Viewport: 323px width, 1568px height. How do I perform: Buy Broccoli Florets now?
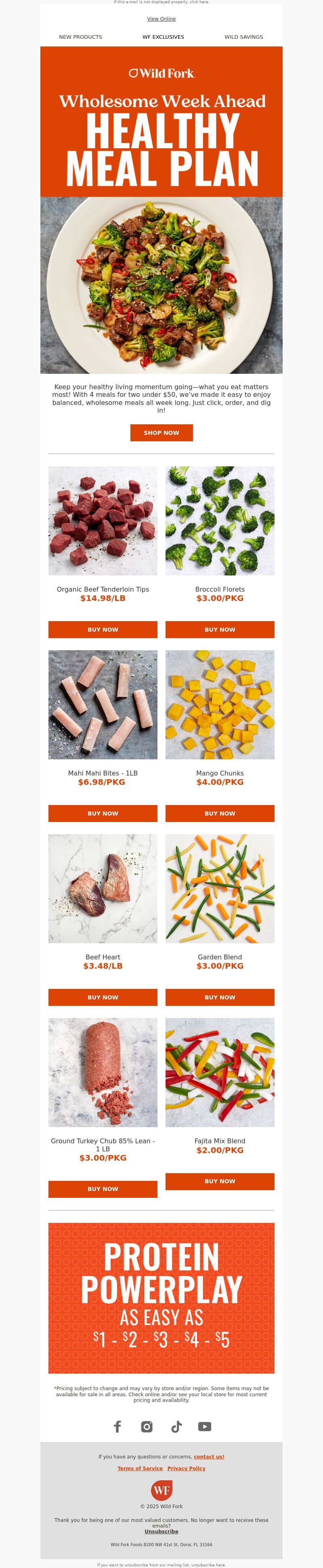point(220,629)
